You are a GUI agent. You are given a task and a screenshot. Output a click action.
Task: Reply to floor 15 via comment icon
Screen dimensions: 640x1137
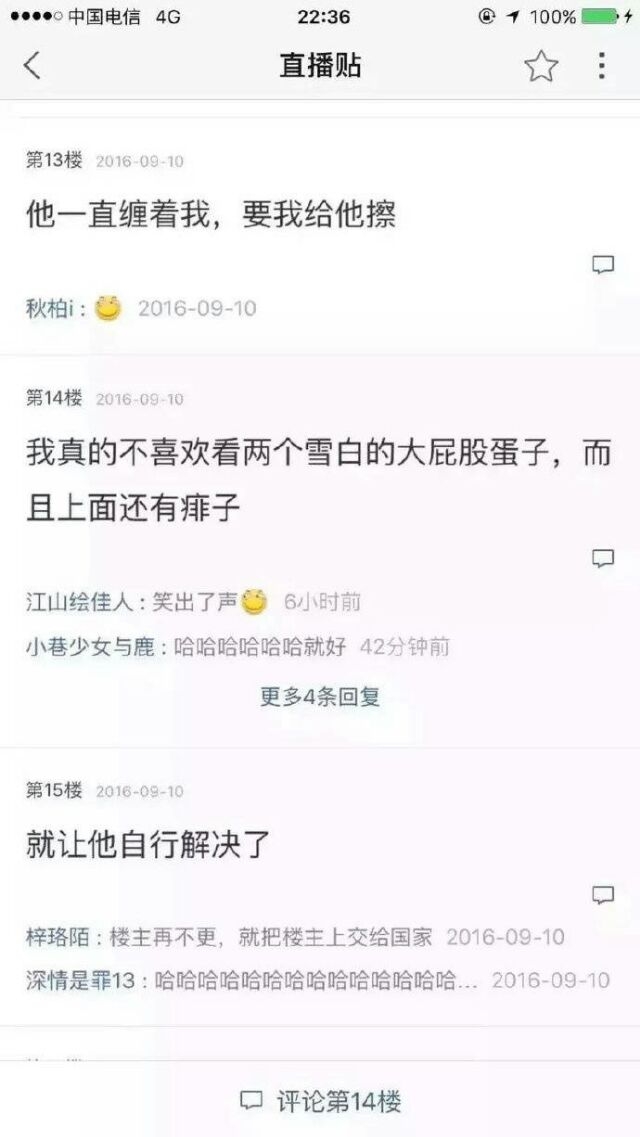point(603,895)
